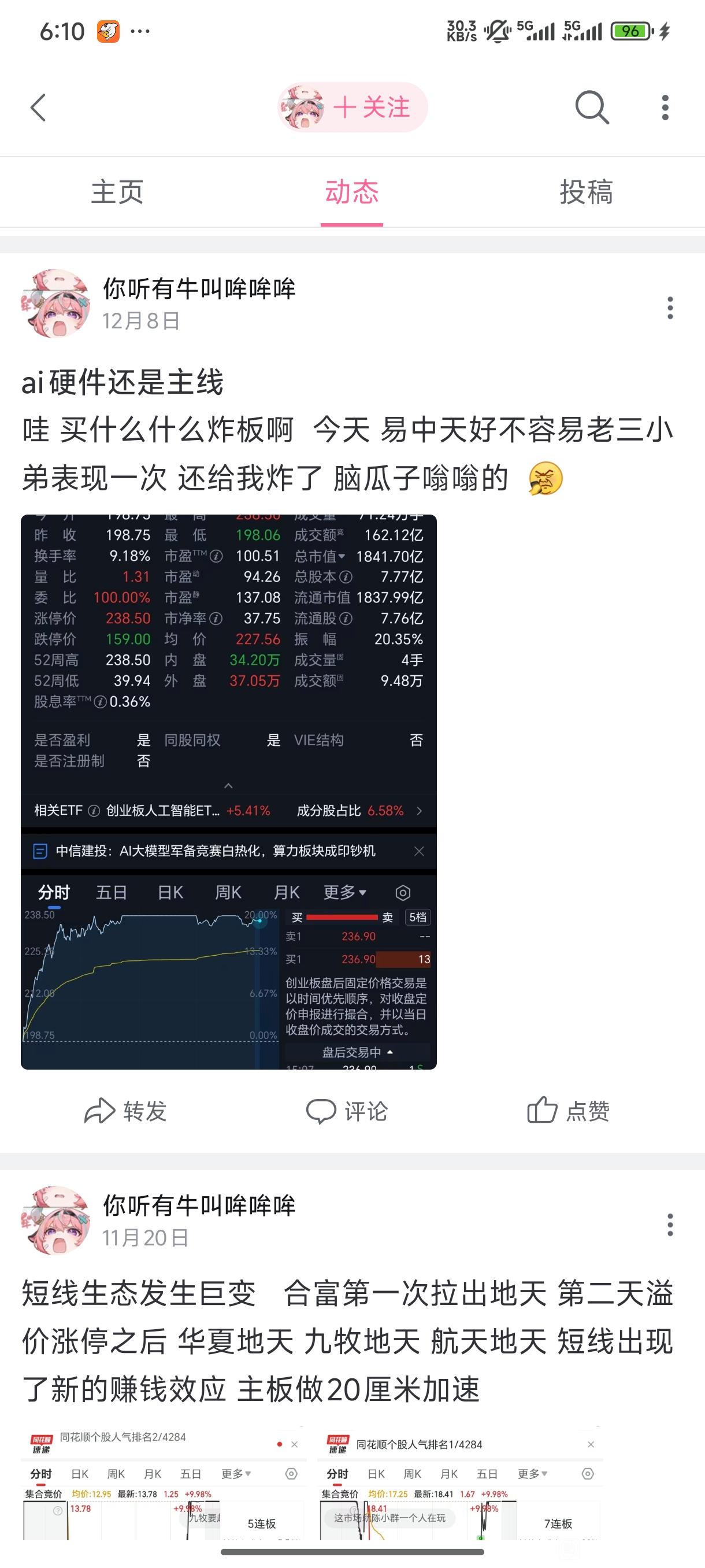This screenshot has height=1568, width=705.
Task: Open the 5连板 chart image
Action: coord(163,1485)
